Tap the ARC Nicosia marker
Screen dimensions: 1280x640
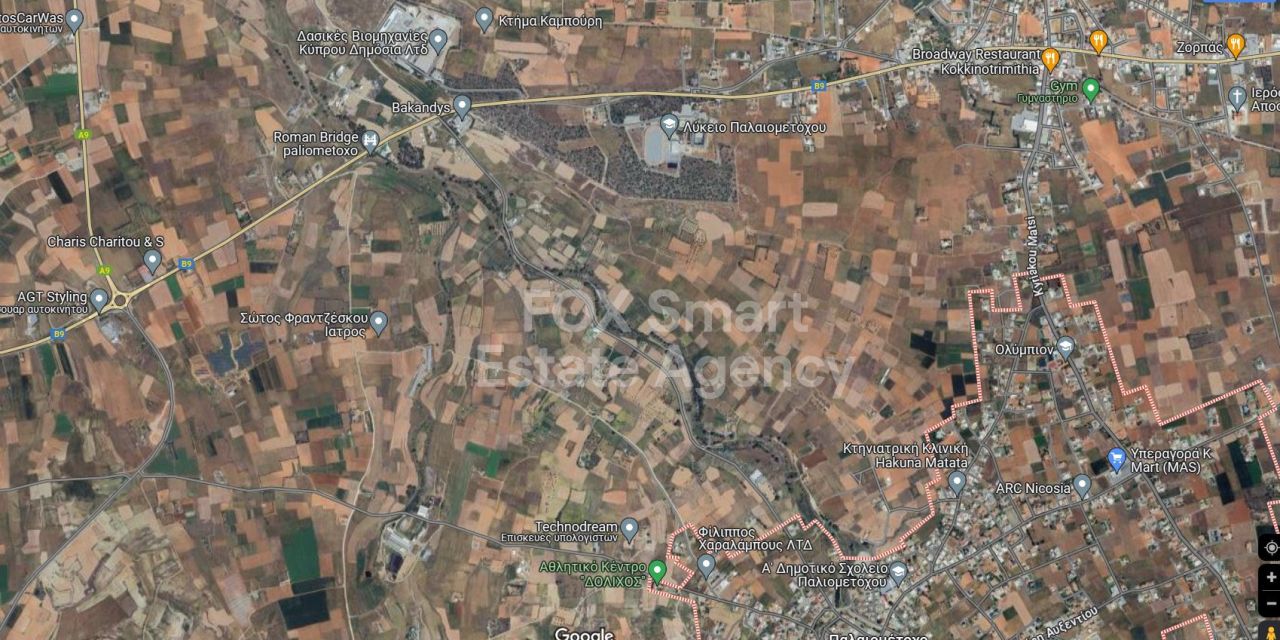coord(1082,486)
